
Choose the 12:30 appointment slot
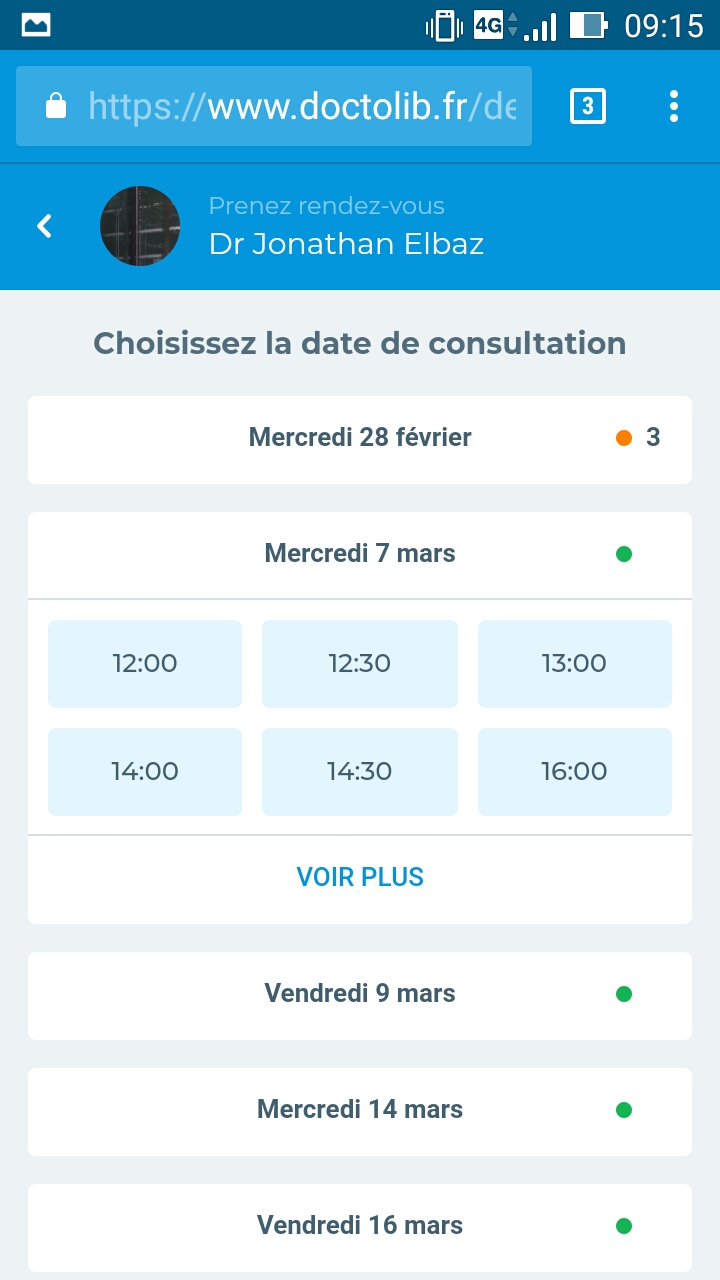360,664
